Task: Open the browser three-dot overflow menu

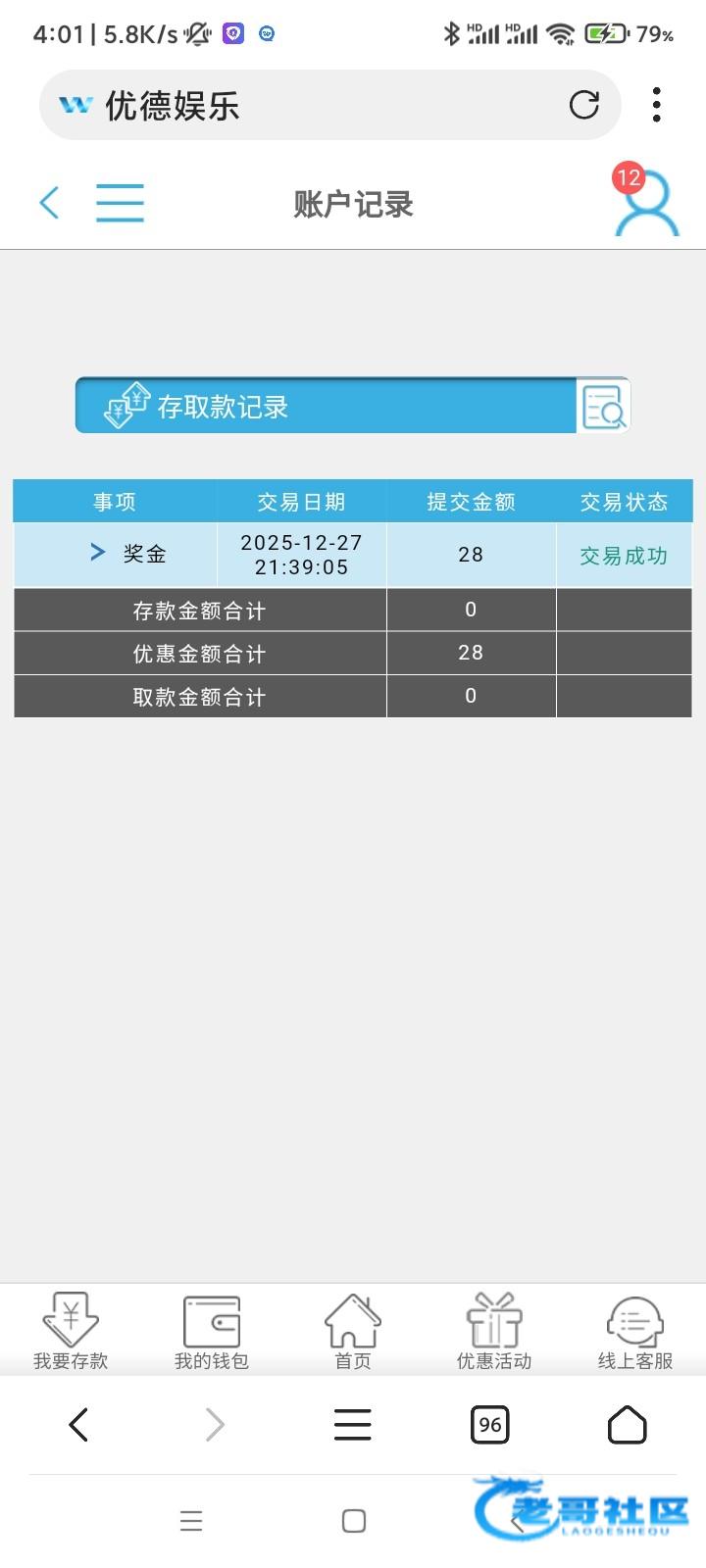Action: click(656, 105)
